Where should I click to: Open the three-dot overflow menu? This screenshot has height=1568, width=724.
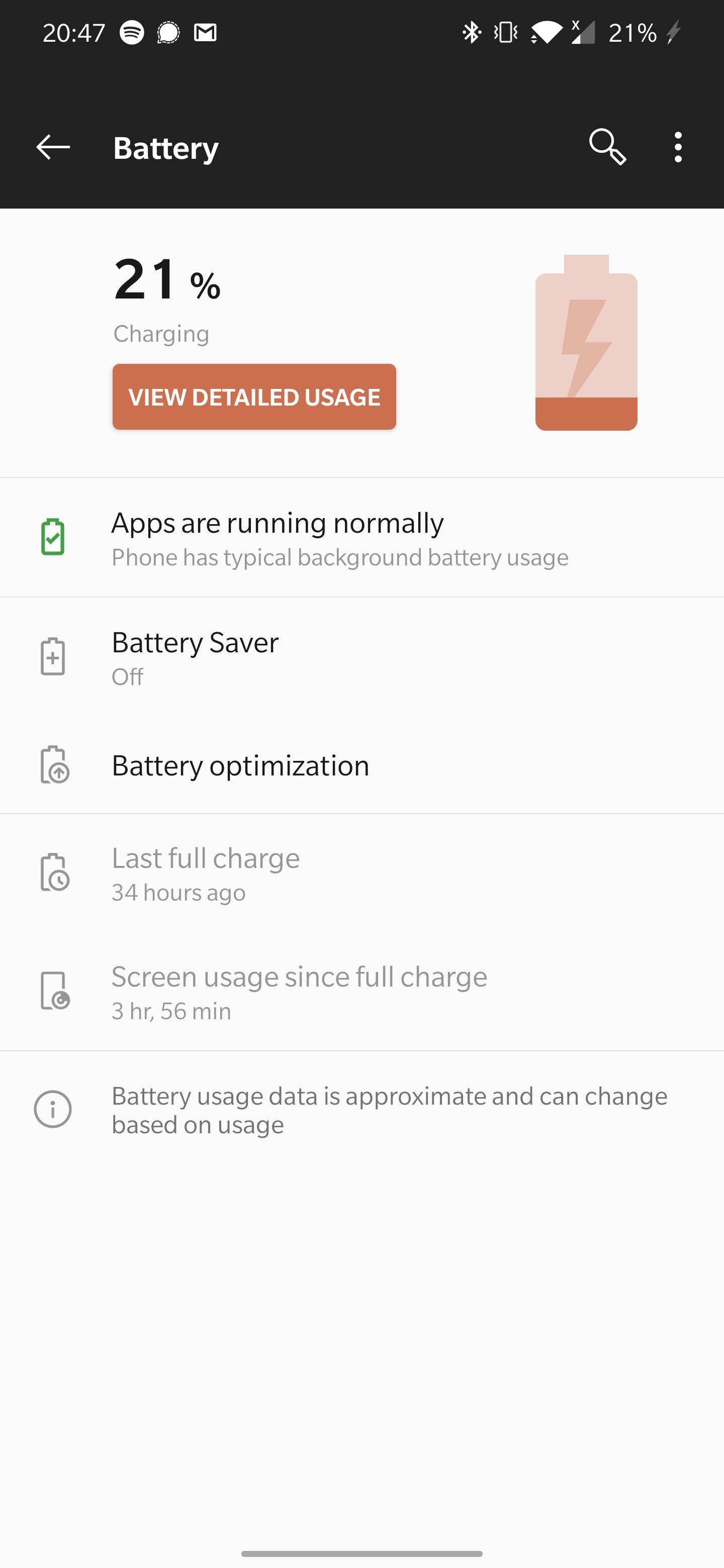pyautogui.click(x=678, y=147)
